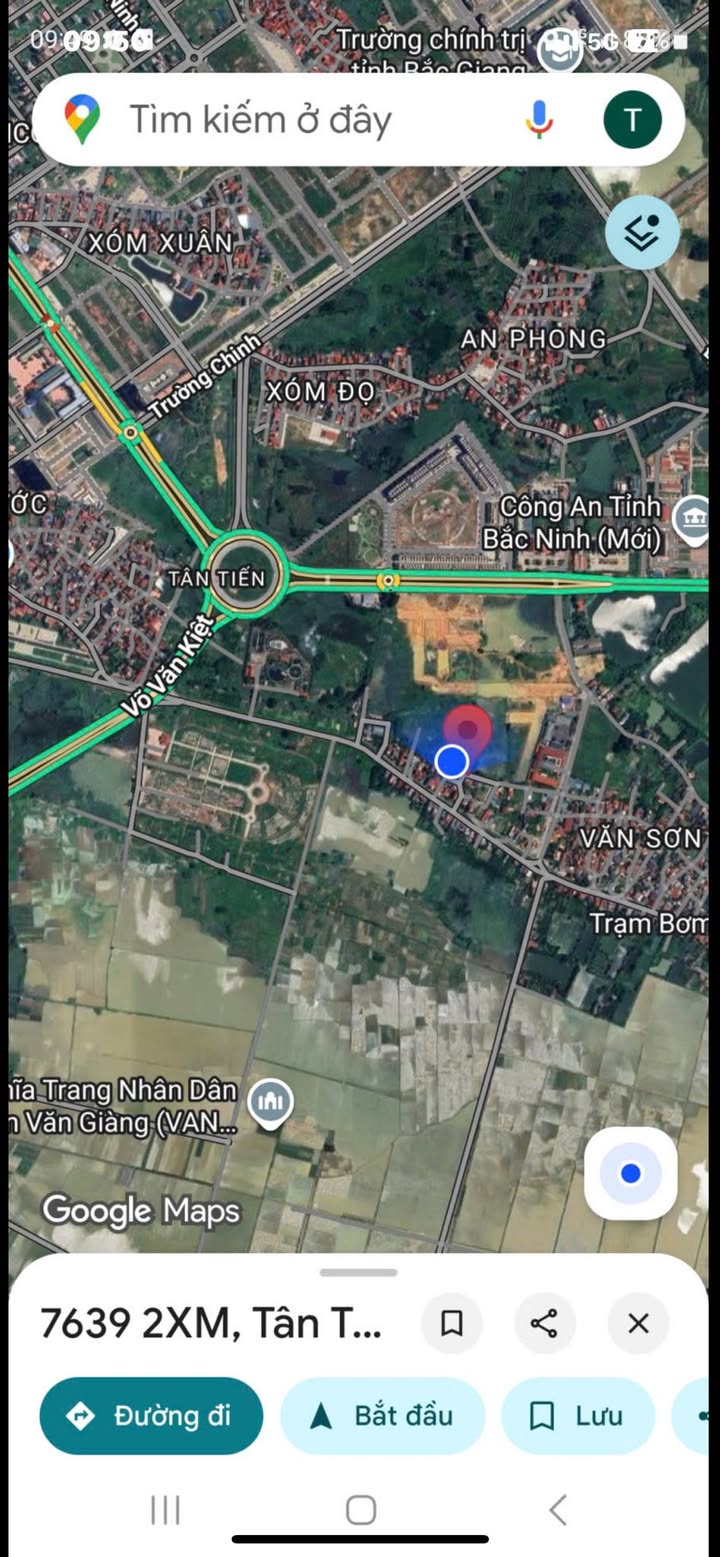Open recent apps from navigation bar
This screenshot has width=720, height=1557.
[x=165, y=1509]
